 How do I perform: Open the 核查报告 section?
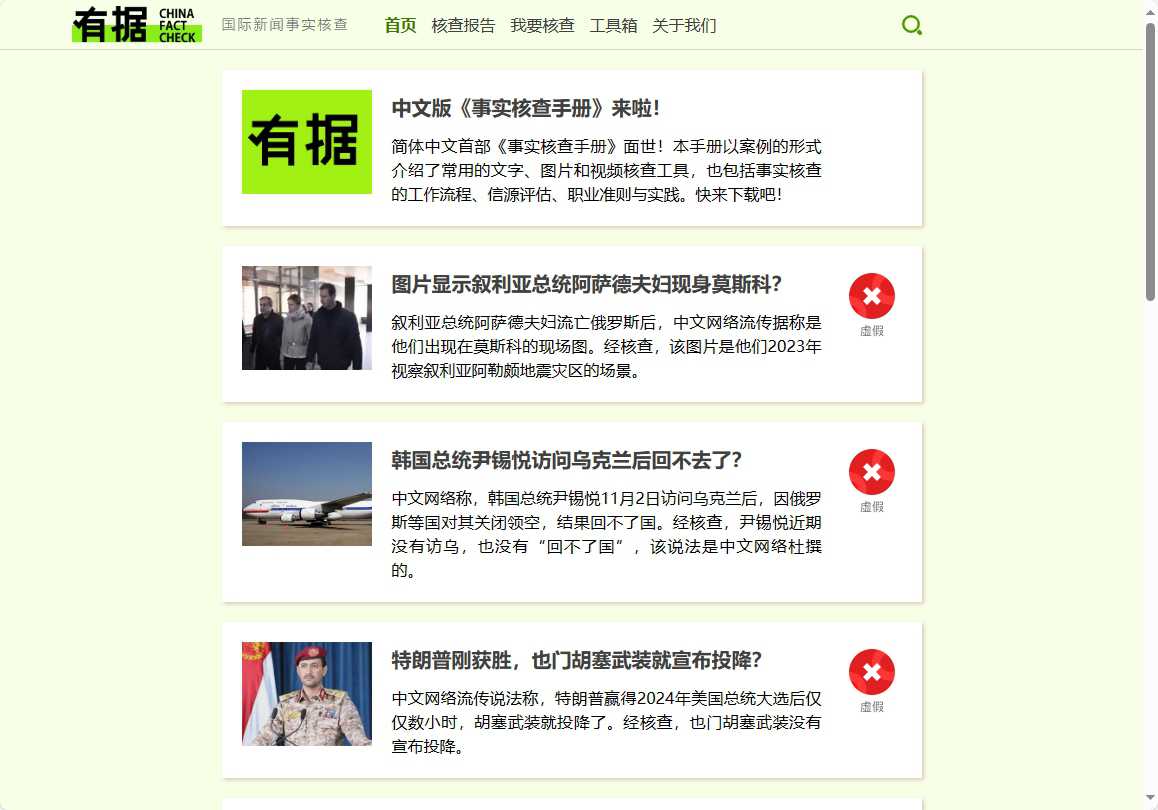(463, 25)
